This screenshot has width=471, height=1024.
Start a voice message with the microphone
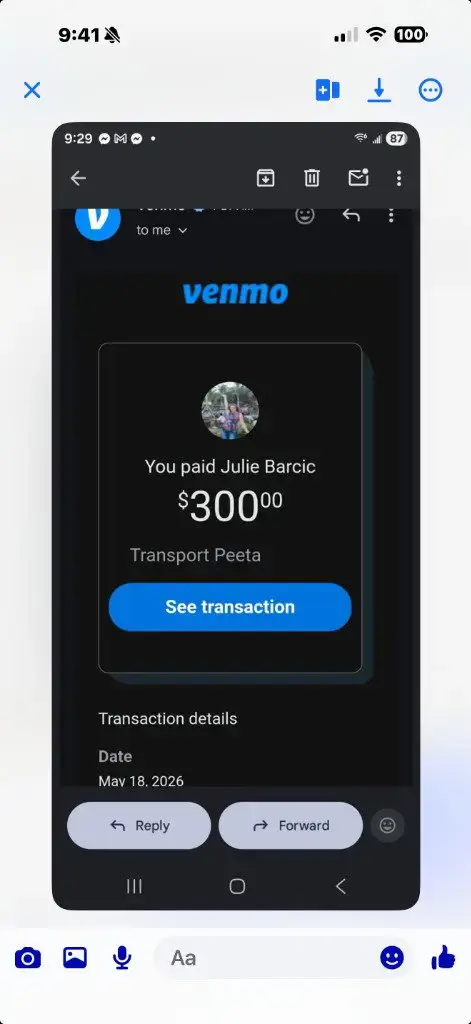tap(122, 958)
